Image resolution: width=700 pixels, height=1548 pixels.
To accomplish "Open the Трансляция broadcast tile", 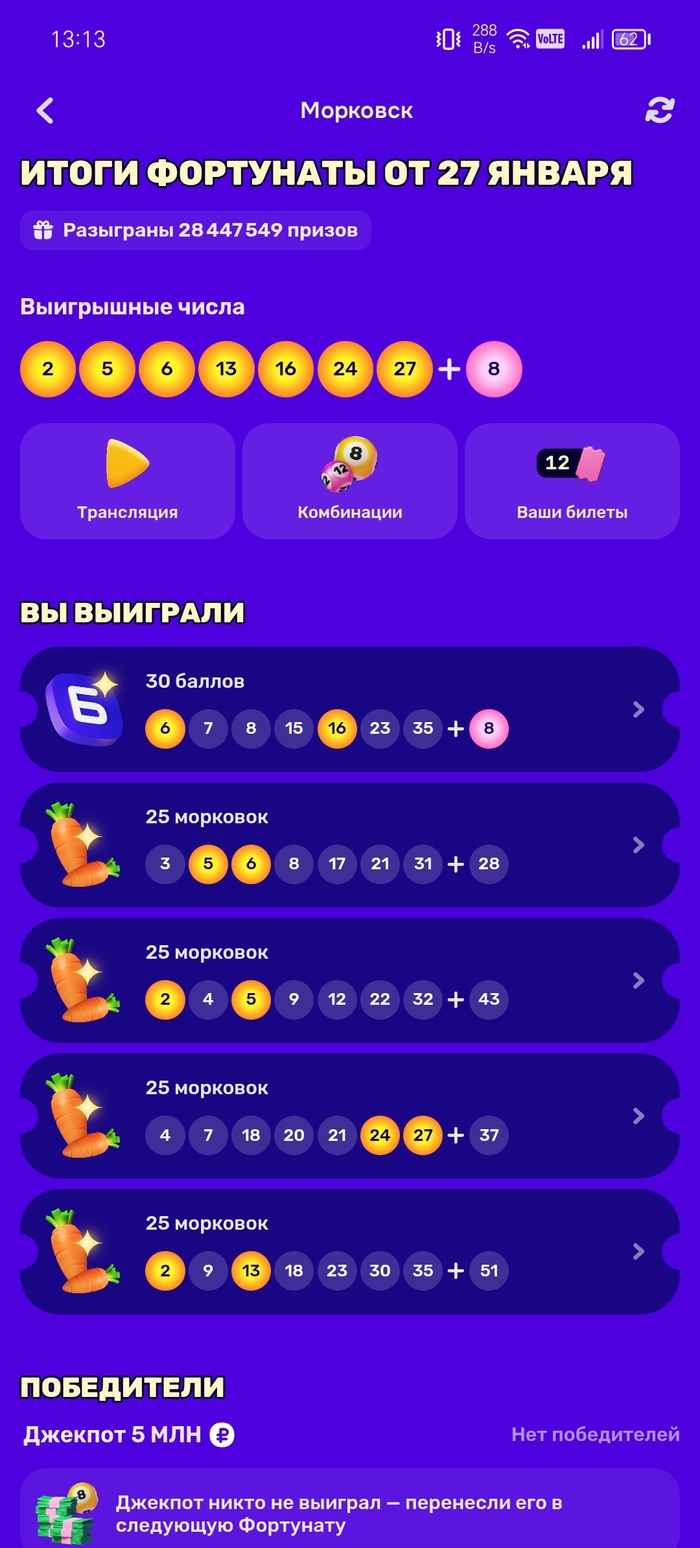I will [127, 481].
